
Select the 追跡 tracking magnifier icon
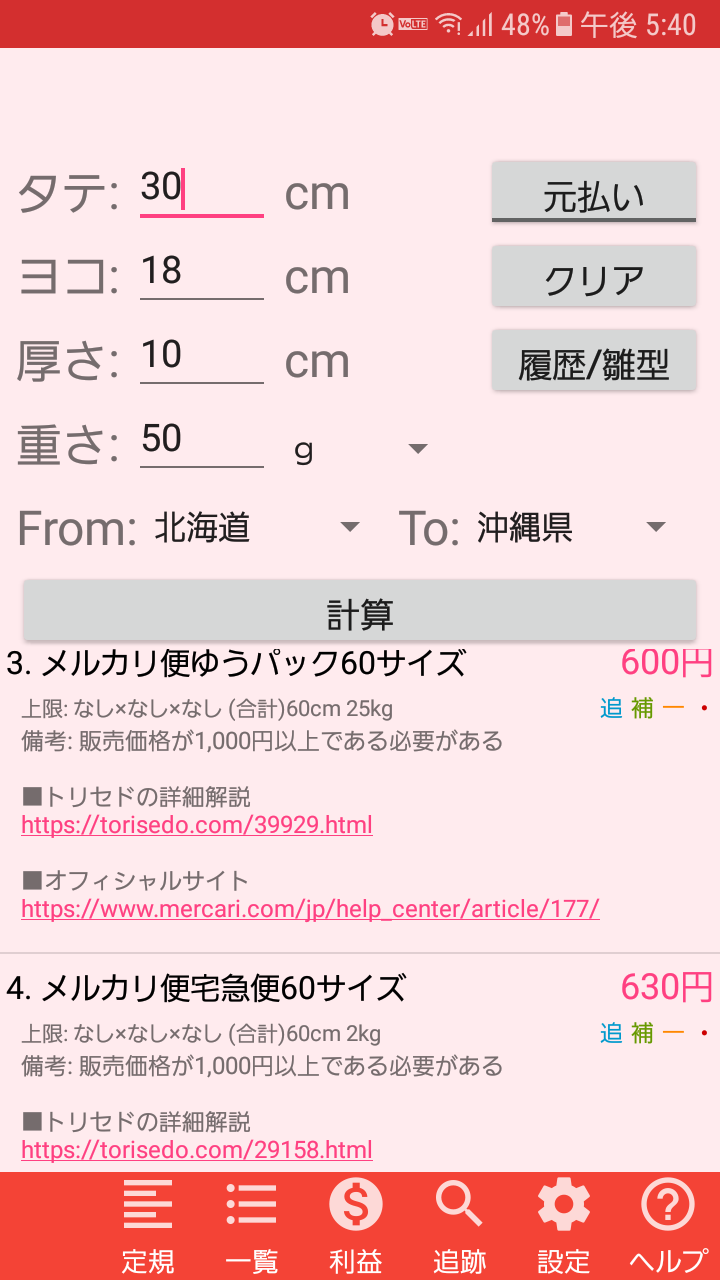coord(460,1203)
